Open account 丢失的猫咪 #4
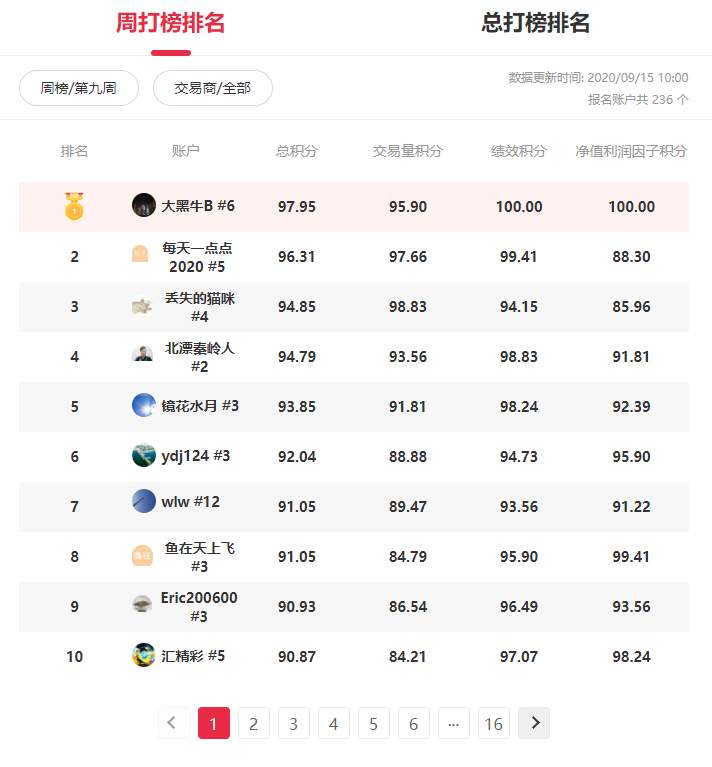 pyautogui.click(x=199, y=307)
